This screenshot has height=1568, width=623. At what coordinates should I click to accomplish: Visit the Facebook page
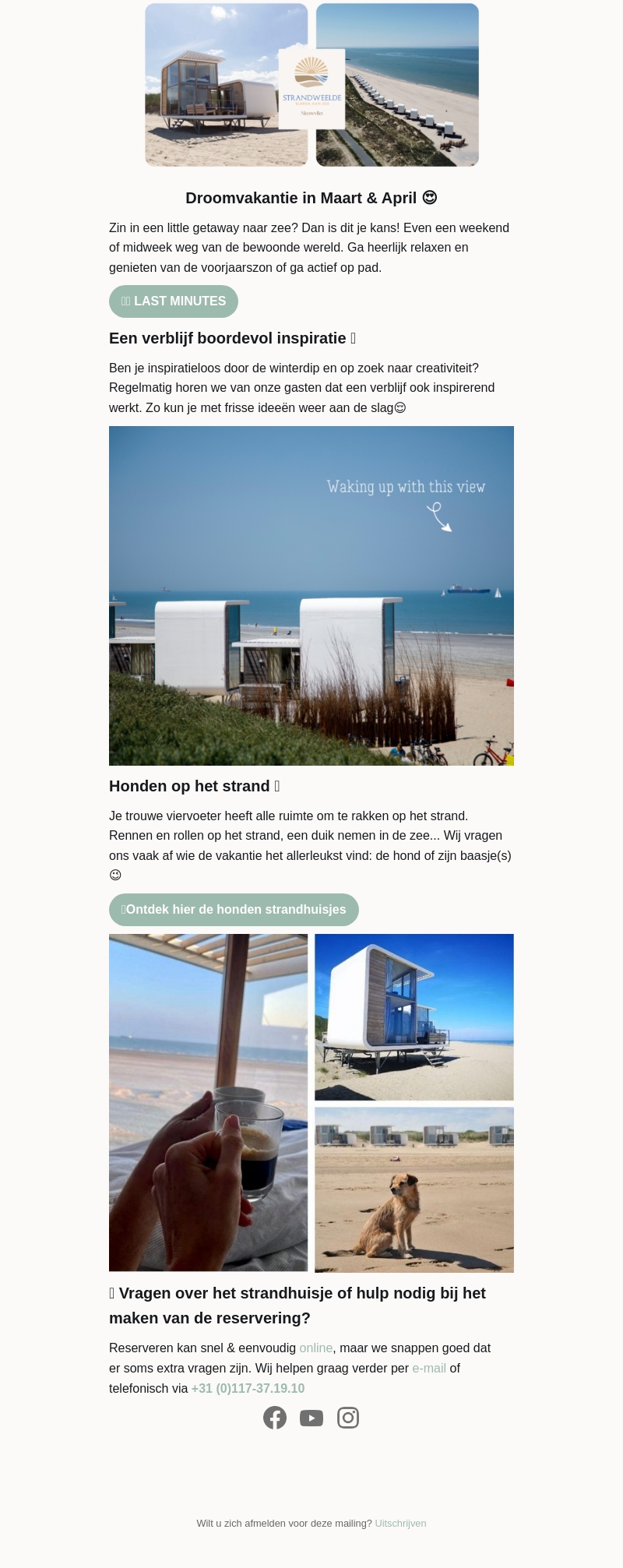point(275,1418)
